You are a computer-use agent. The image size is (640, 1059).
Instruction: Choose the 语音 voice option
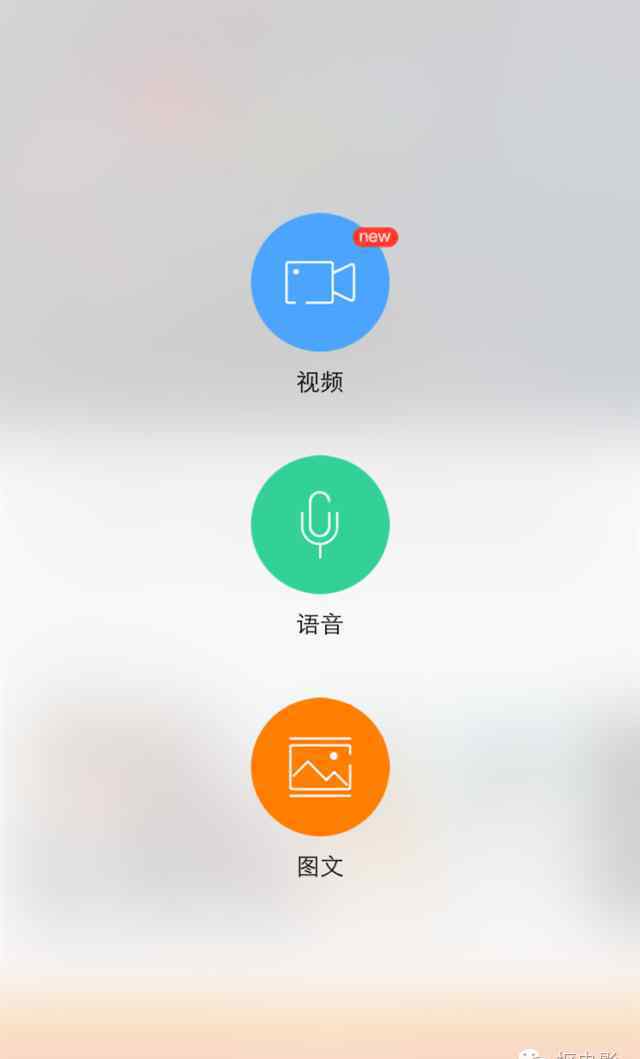pyautogui.click(x=320, y=524)
